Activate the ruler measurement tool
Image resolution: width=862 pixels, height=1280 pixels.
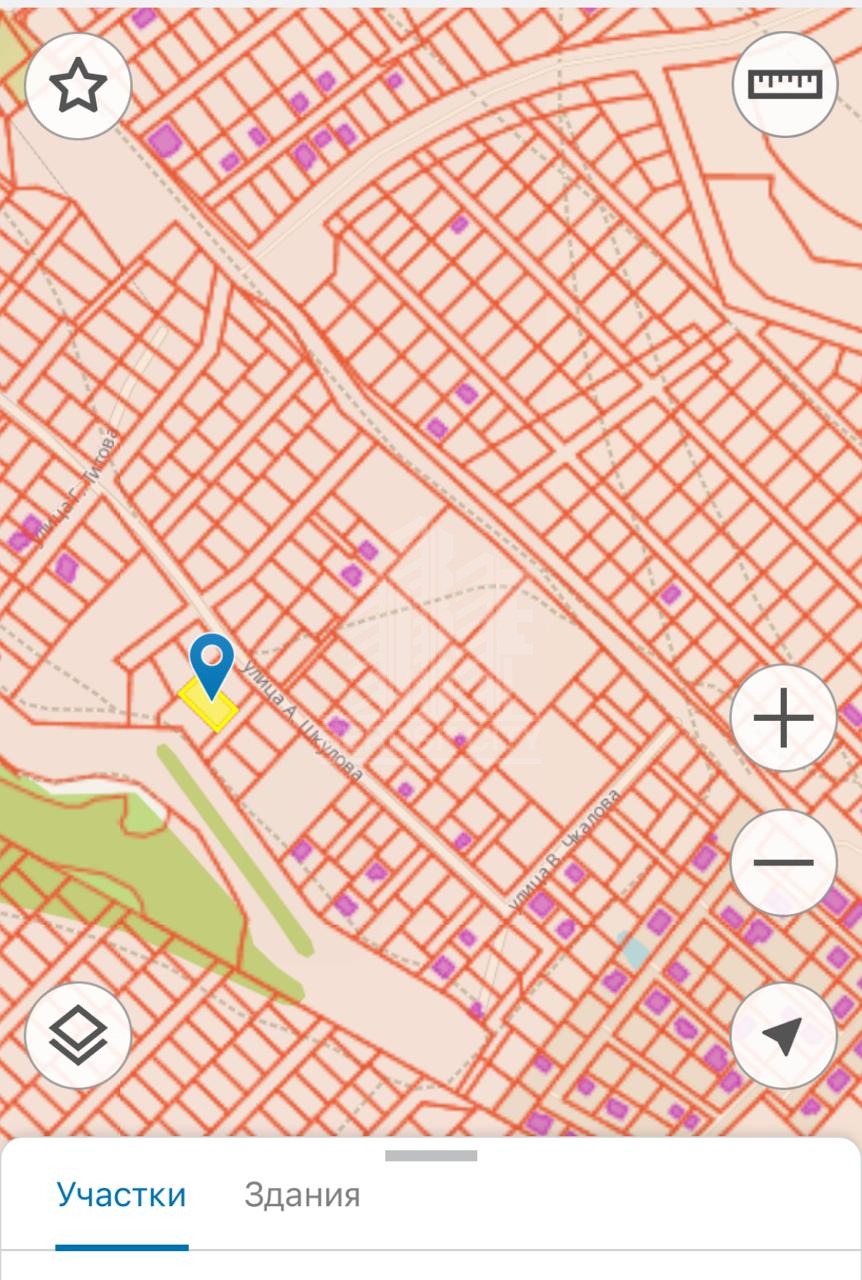[x=784, y=84]
